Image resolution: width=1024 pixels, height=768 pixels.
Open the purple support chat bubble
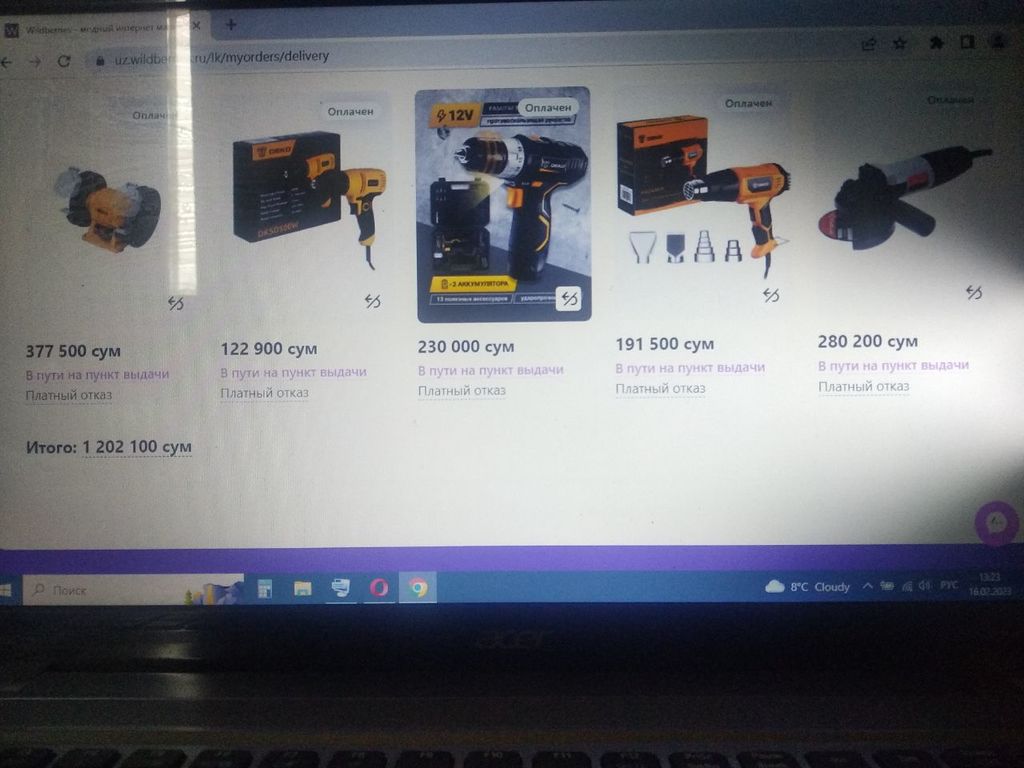click(x=996, y=523)
